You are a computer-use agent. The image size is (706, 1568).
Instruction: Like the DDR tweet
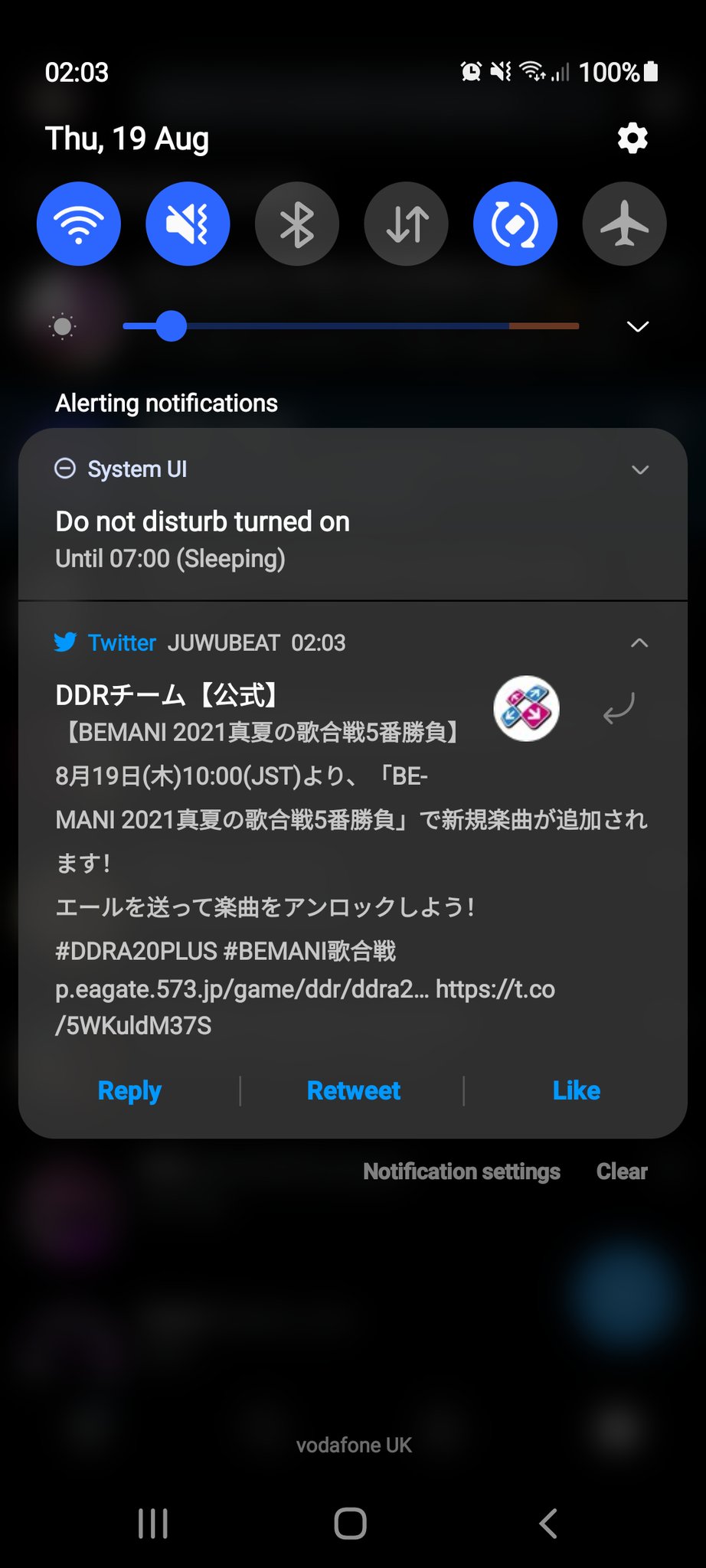click(576, 1090)
